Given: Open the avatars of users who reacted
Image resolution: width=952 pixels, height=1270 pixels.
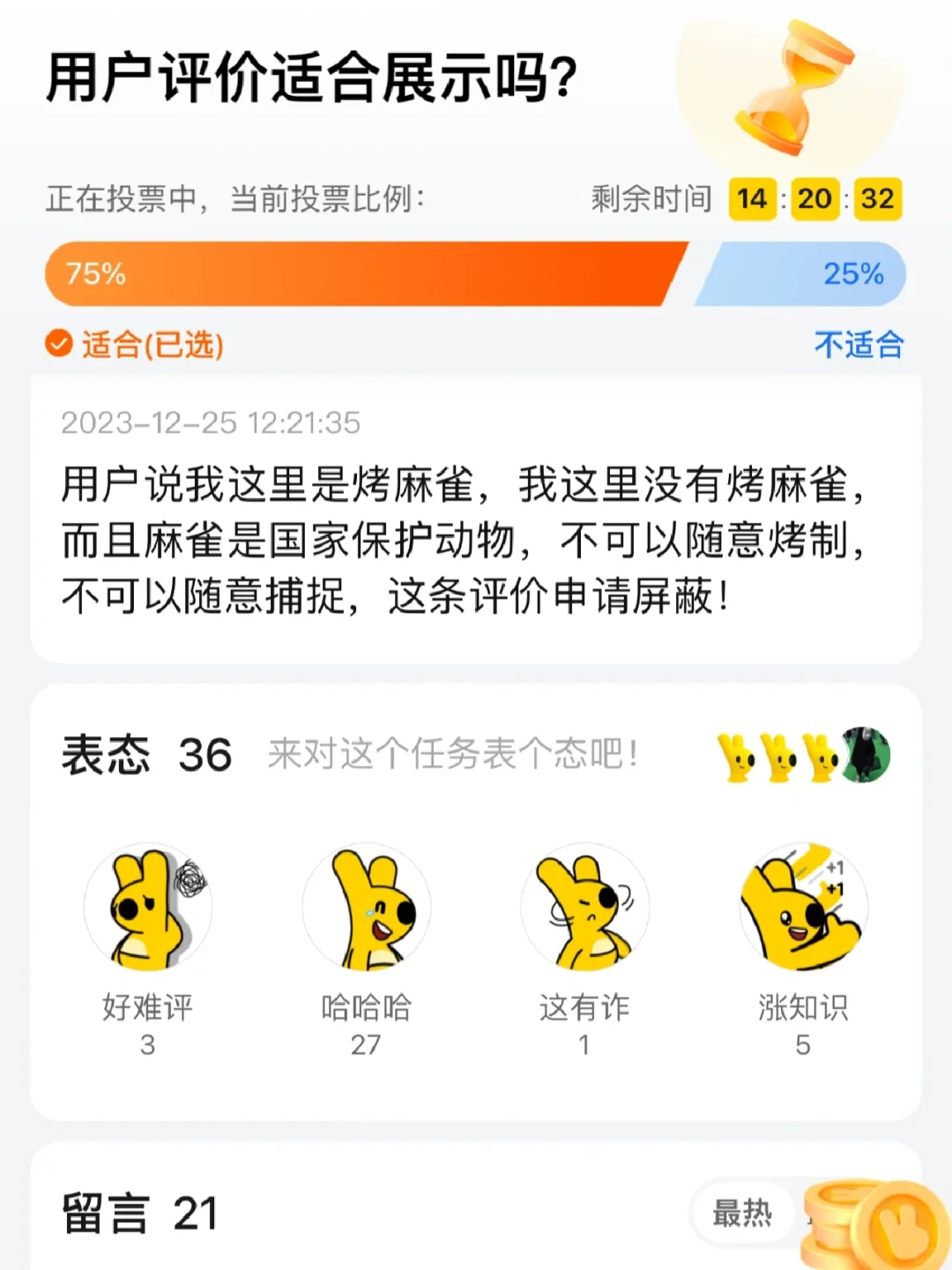Looking at the screenshot, I should coord(803,756).
